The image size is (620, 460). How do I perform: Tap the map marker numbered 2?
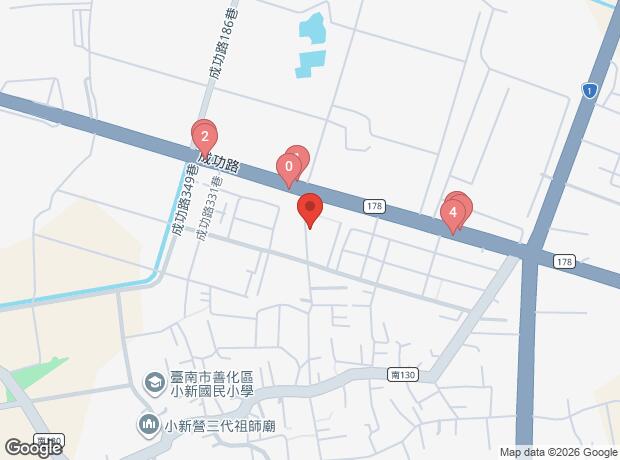[204, 137]
